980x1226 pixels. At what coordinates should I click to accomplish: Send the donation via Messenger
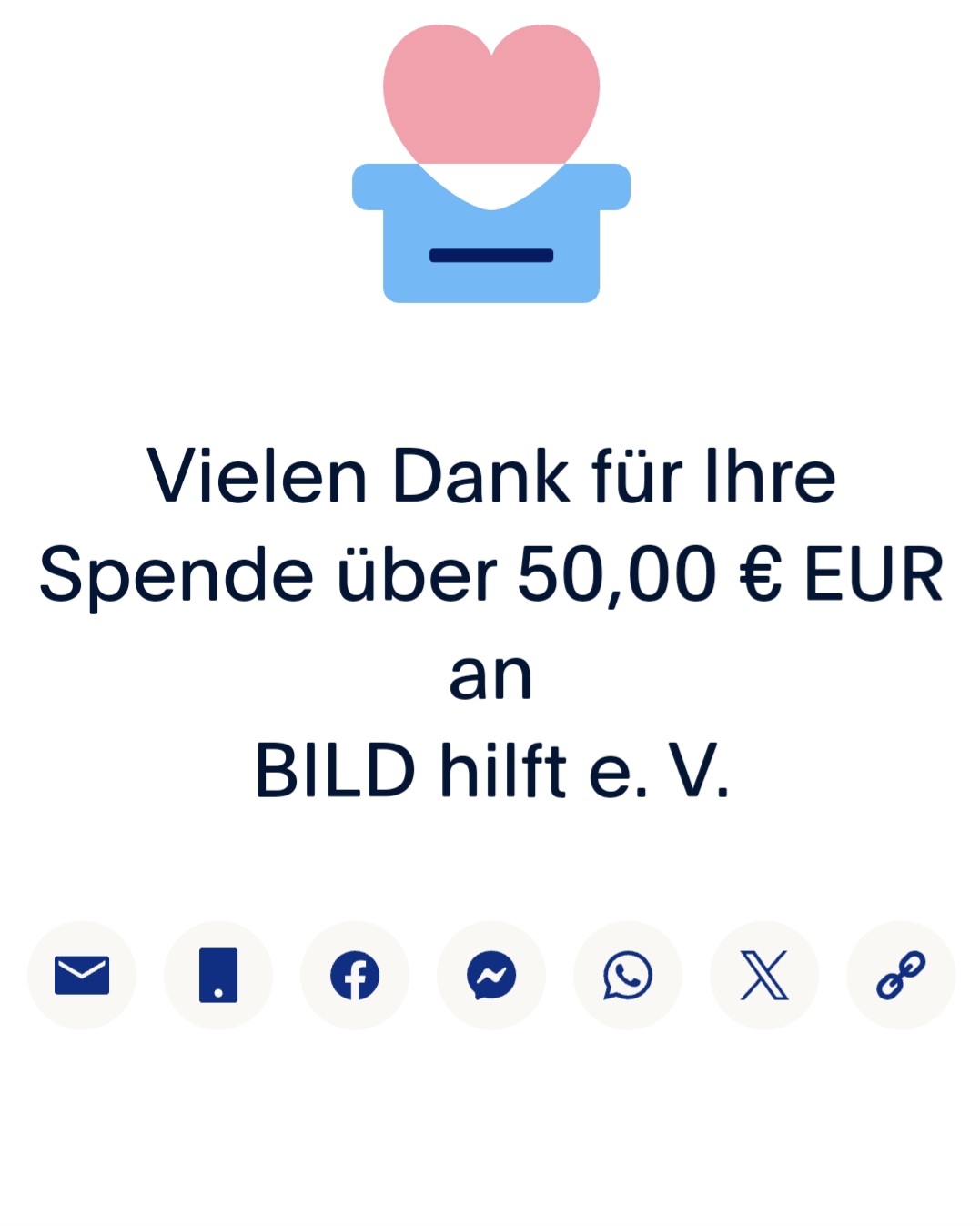coord(491,975)
